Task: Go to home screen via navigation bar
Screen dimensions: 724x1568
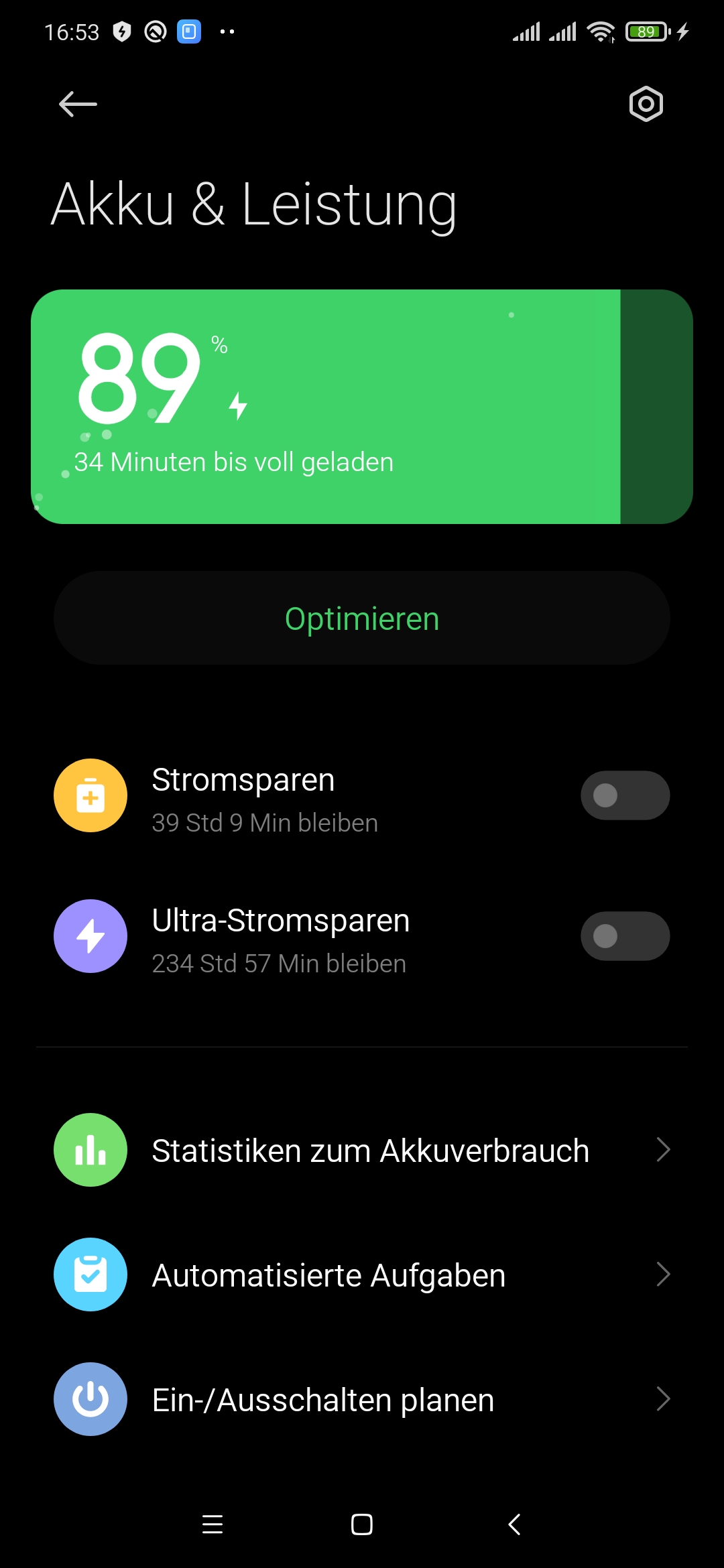Action: pyautogui.click(x=362, y=1524)
